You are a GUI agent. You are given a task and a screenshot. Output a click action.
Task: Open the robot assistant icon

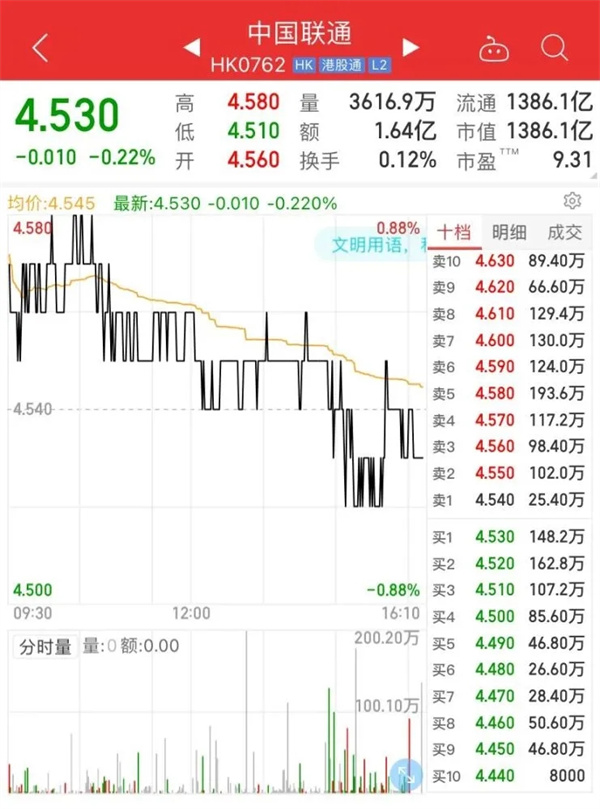click(494, 47)
